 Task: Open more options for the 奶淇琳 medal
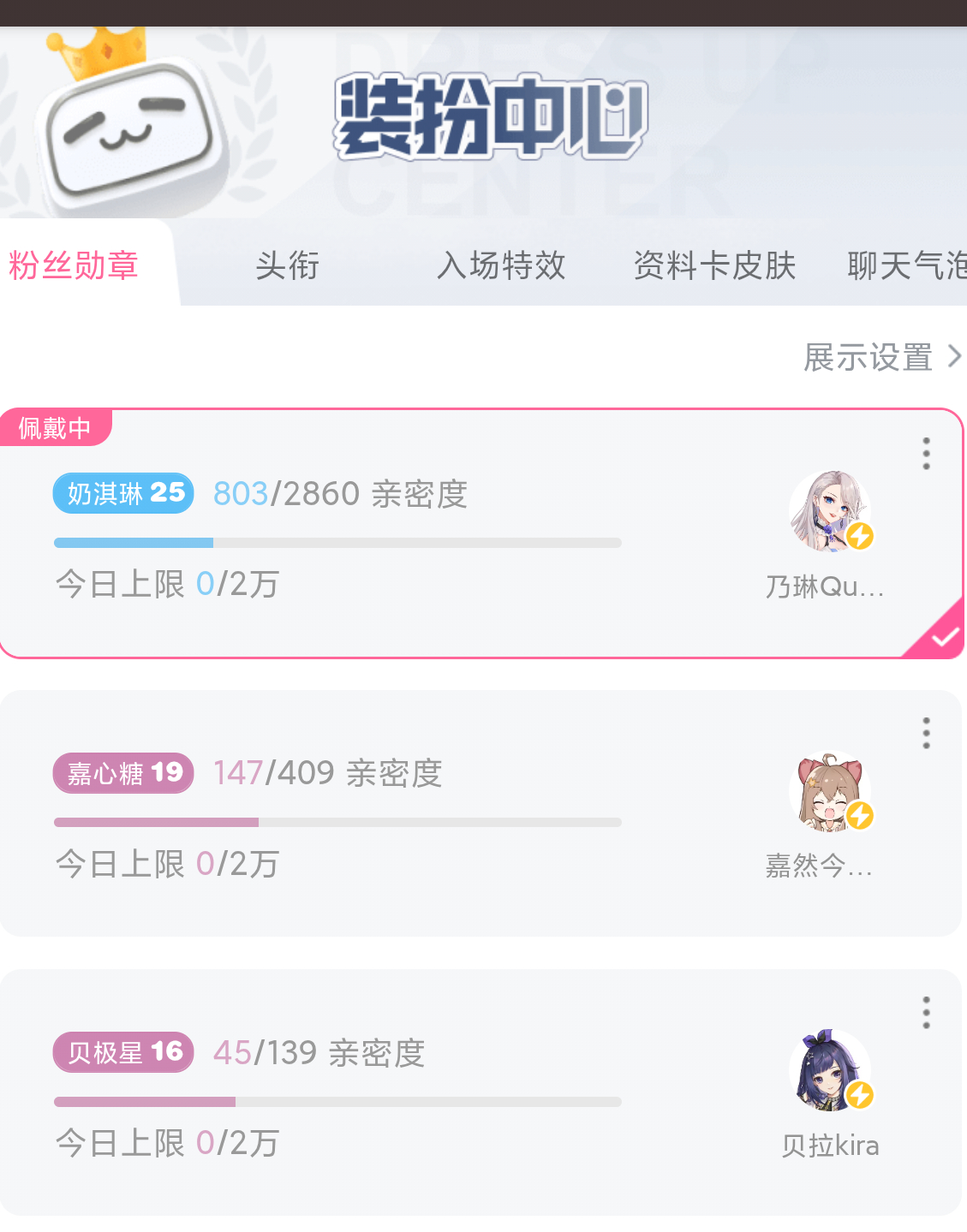926,454
